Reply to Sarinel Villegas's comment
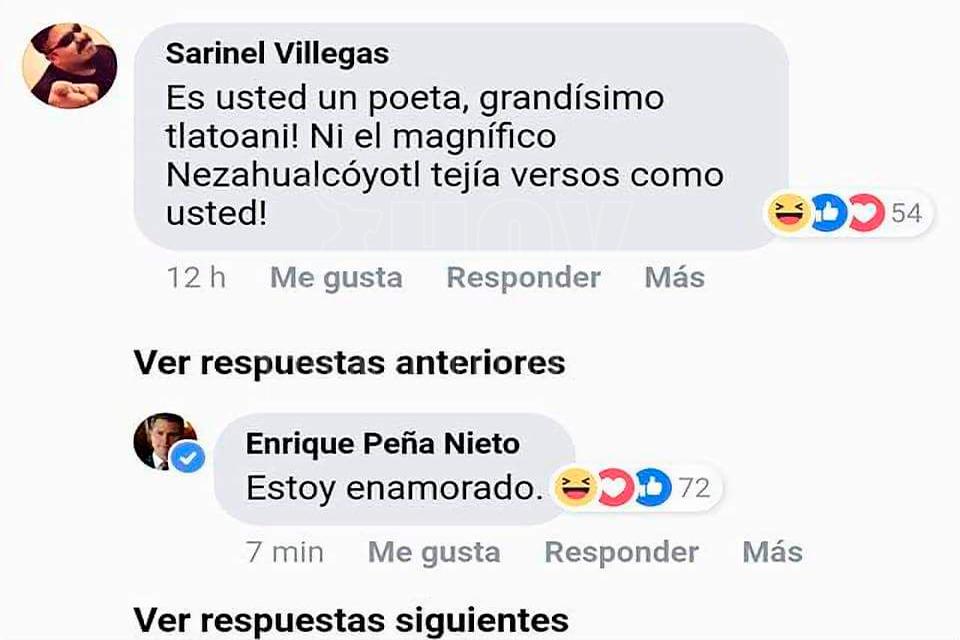The height and width of the screenshot is (640, 960). coord(523,278)
